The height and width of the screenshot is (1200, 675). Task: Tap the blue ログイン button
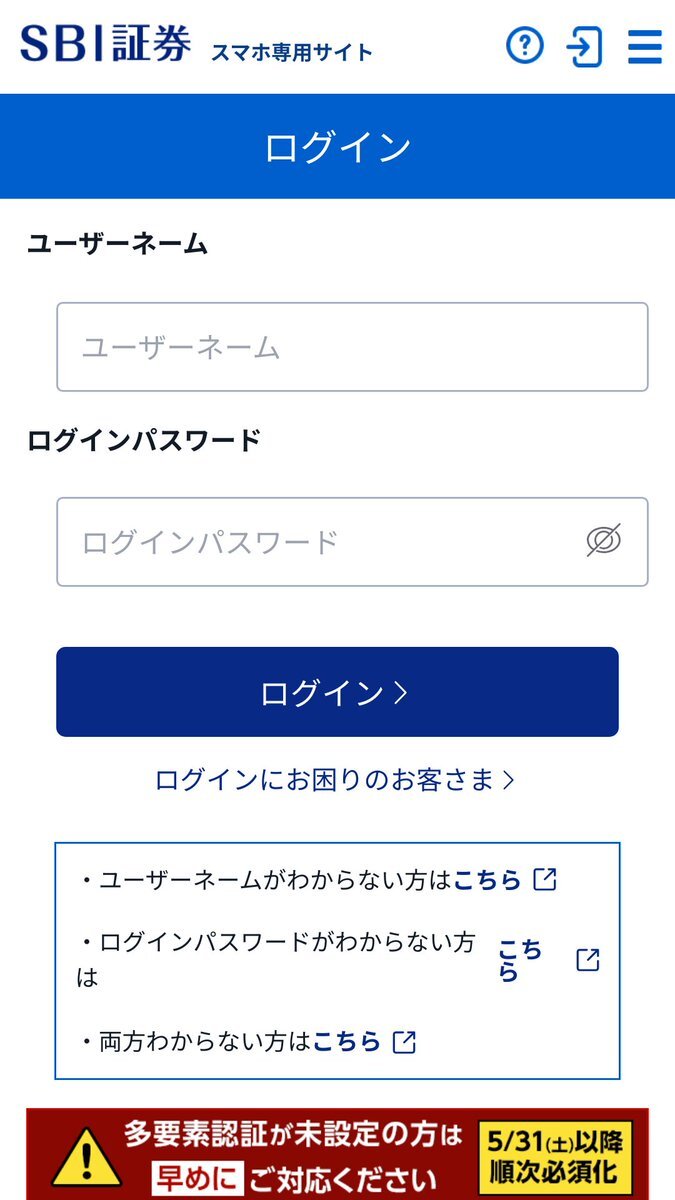pyautogui.click(x=337, y=692)
